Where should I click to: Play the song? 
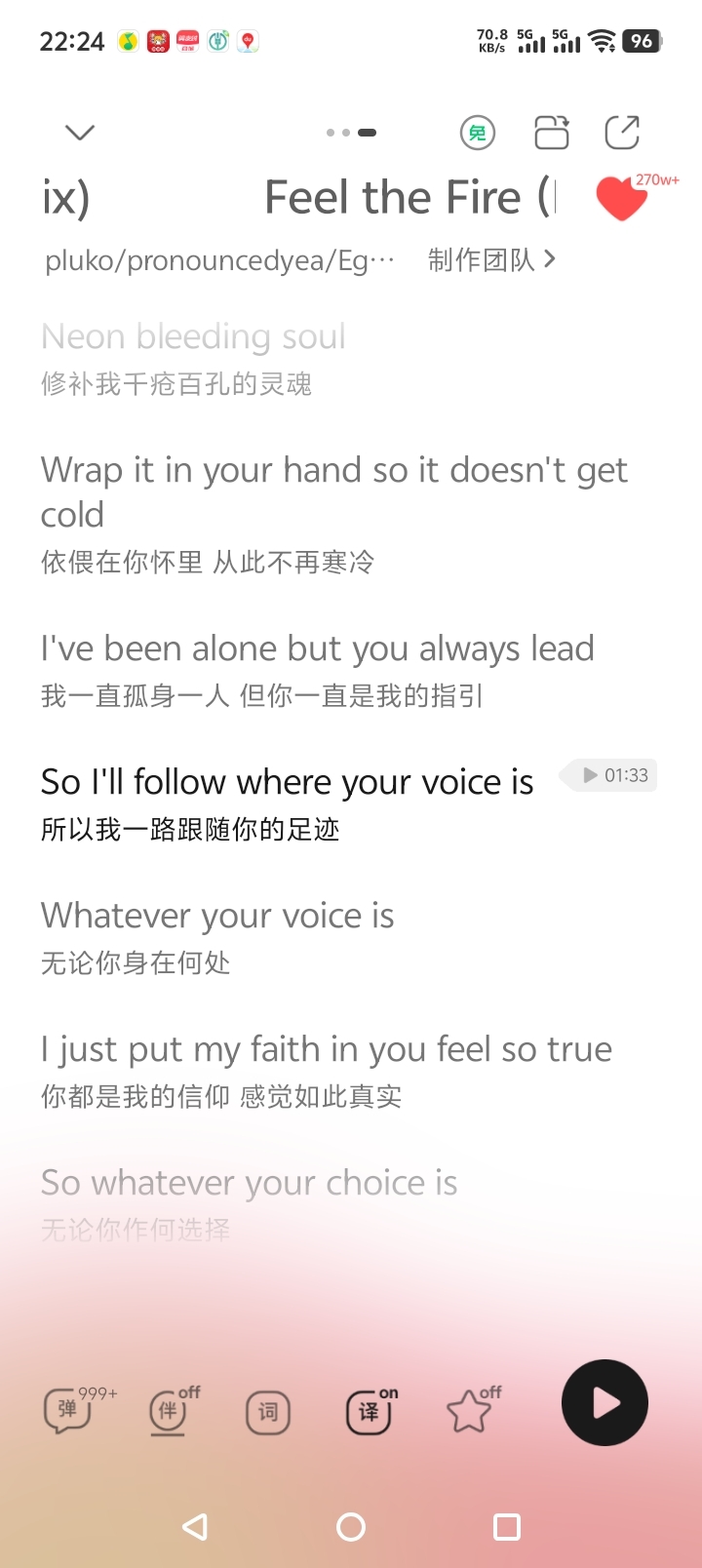[604, 1402]
